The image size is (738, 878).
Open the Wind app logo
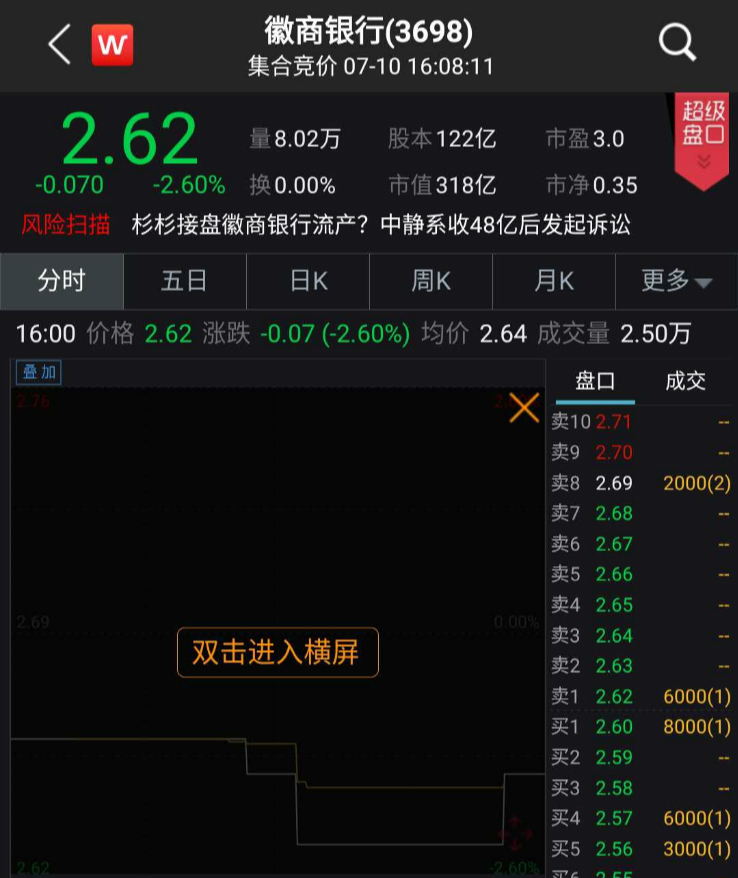tap(112, 41)
